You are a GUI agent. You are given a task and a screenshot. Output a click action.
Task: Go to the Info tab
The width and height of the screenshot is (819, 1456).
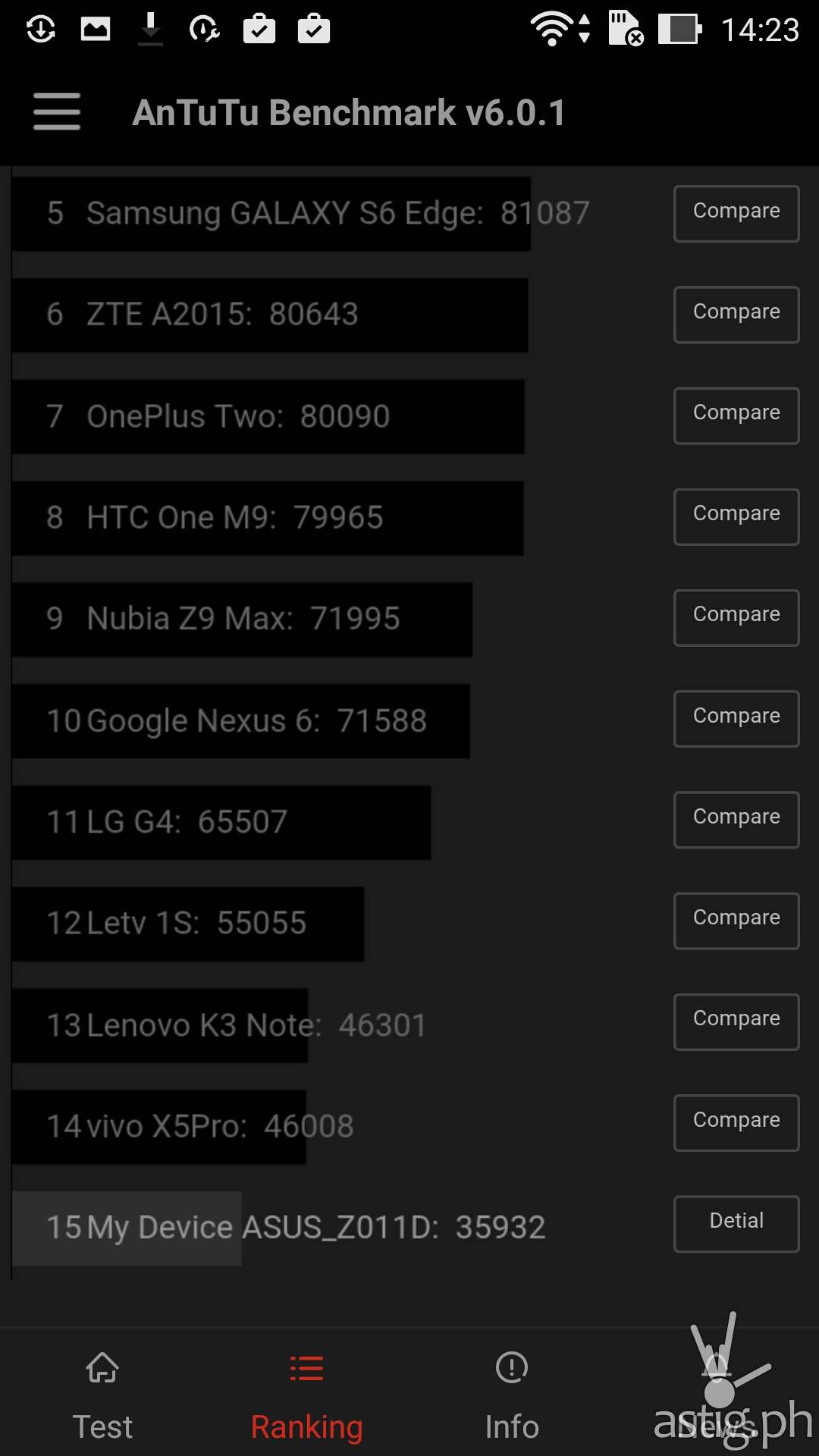(x=512, y=1397)
